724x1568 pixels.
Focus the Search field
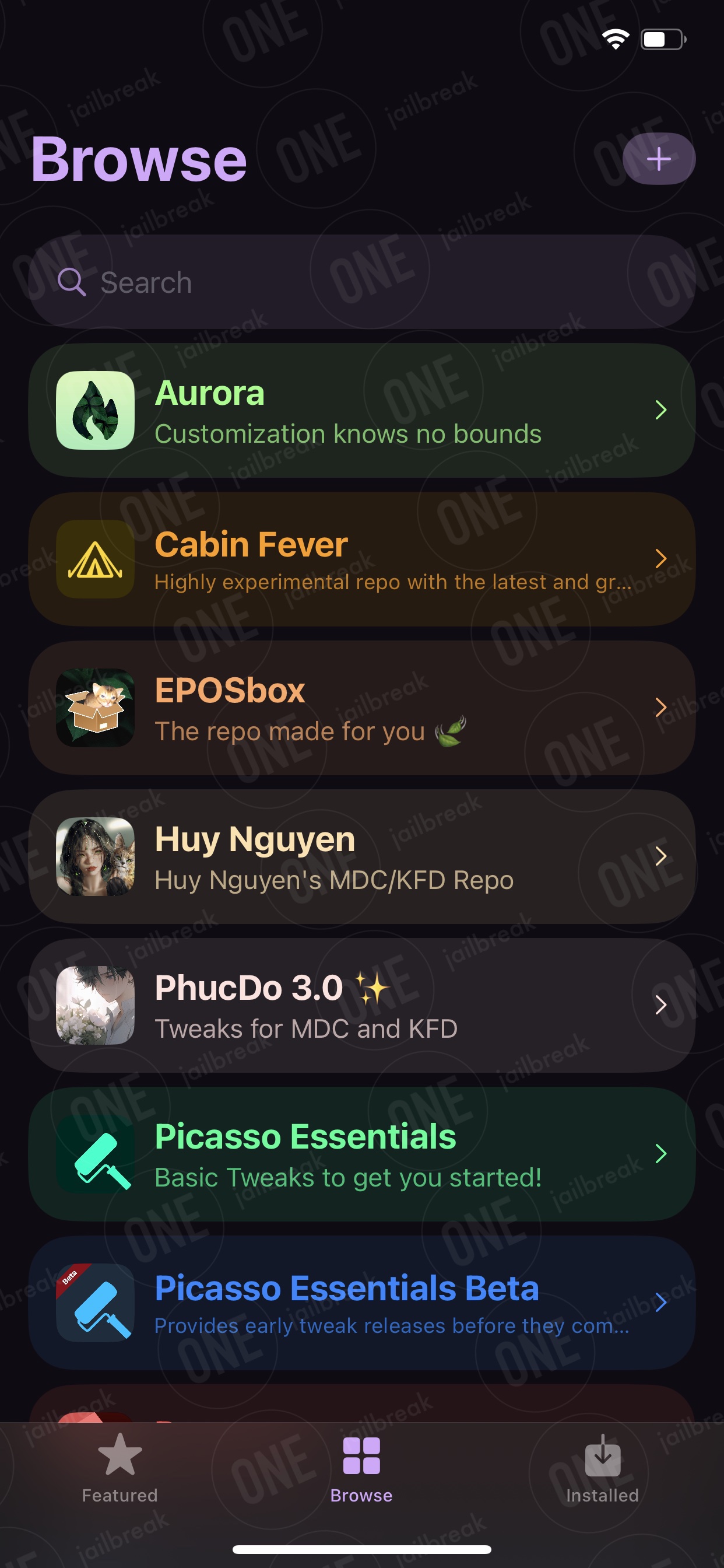tap(362, 282)
